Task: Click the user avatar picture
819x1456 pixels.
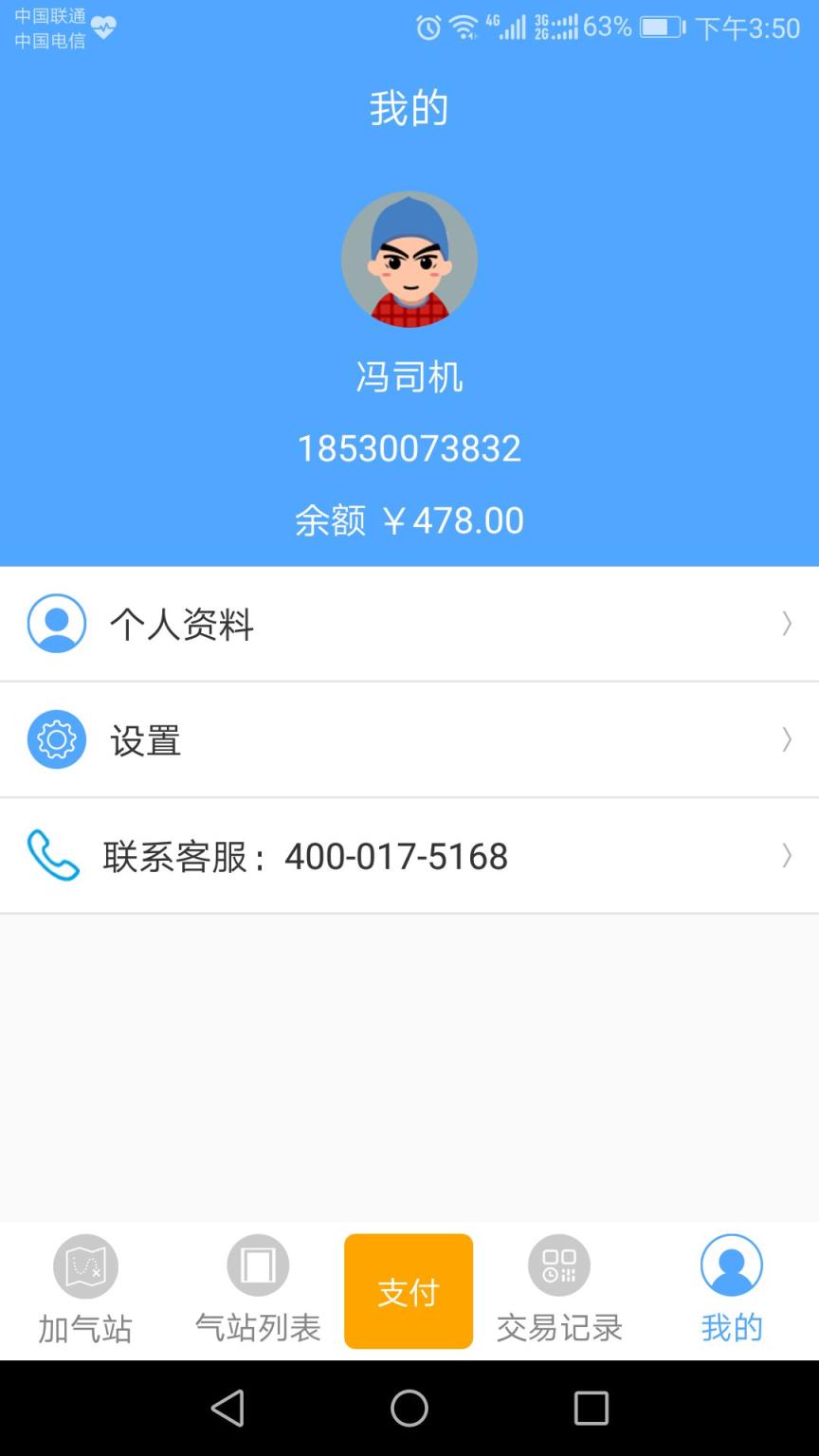Action: click(409, 258)
